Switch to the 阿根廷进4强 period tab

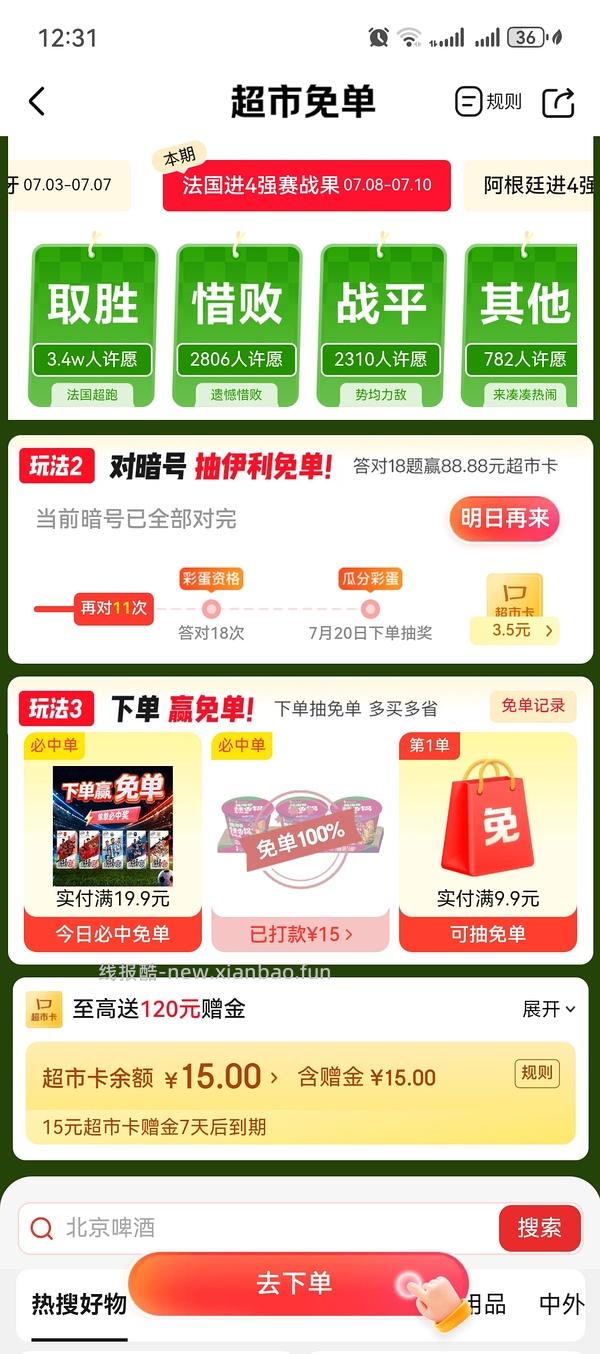click(x=534, y=186)
